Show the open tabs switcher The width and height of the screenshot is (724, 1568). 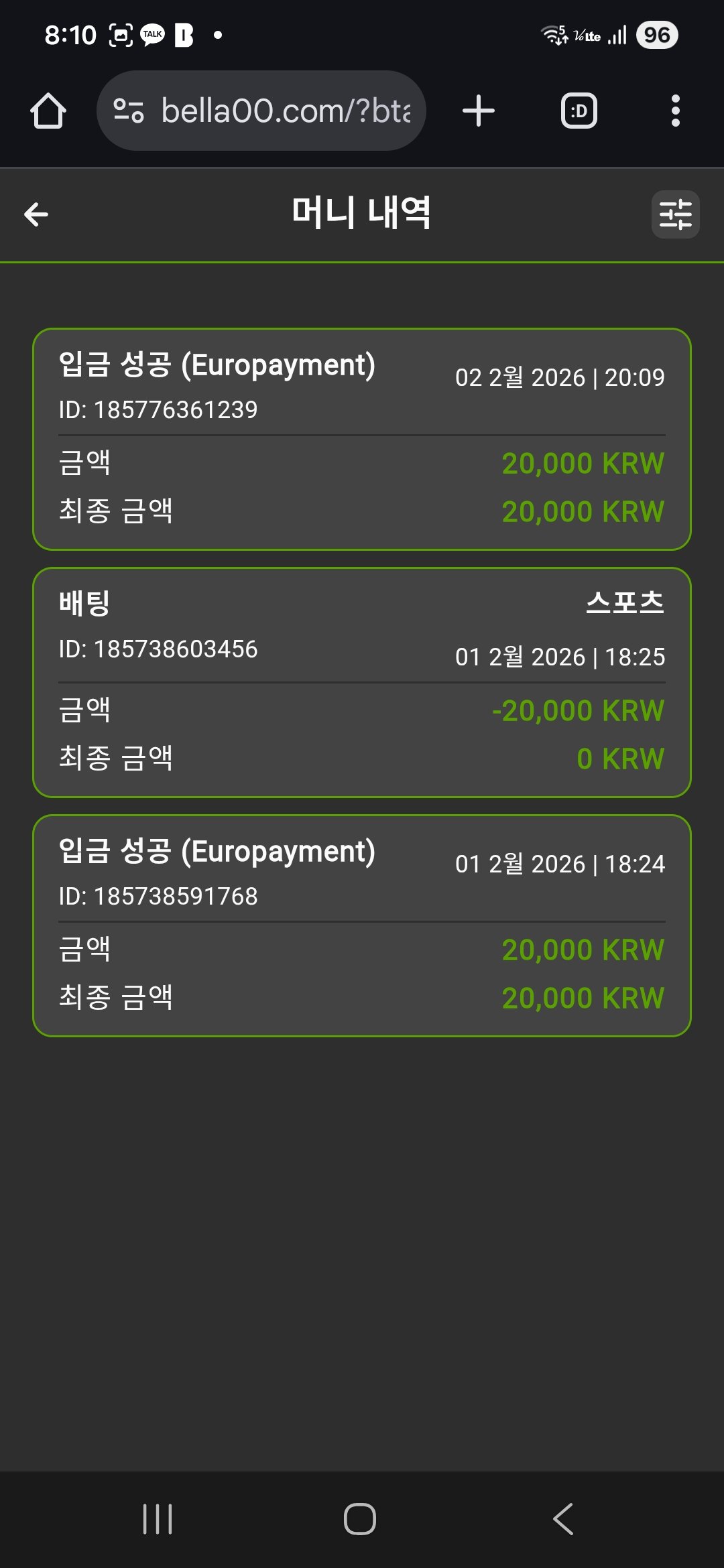(x=579, y=111)
